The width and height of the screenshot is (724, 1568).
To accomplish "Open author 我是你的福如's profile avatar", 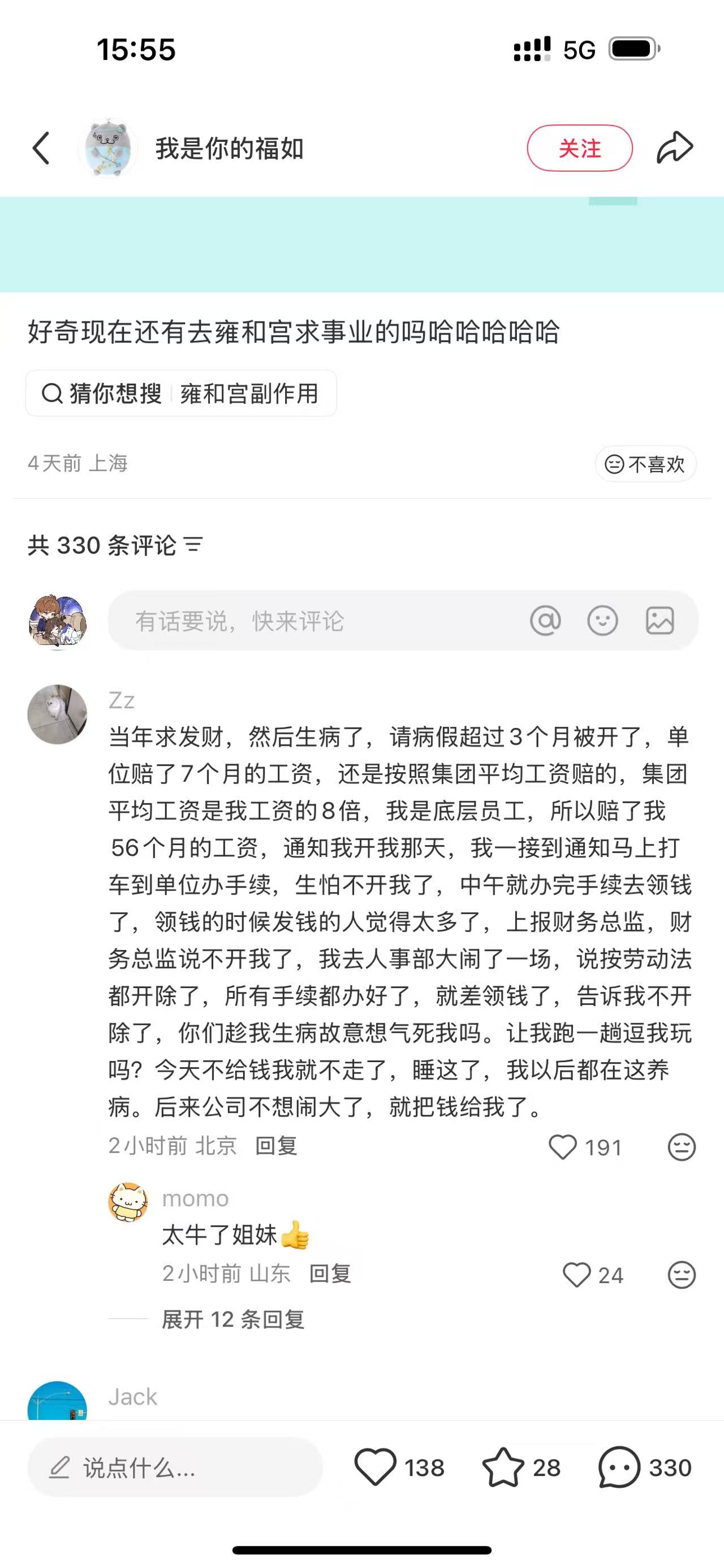I will pos(108,148).
